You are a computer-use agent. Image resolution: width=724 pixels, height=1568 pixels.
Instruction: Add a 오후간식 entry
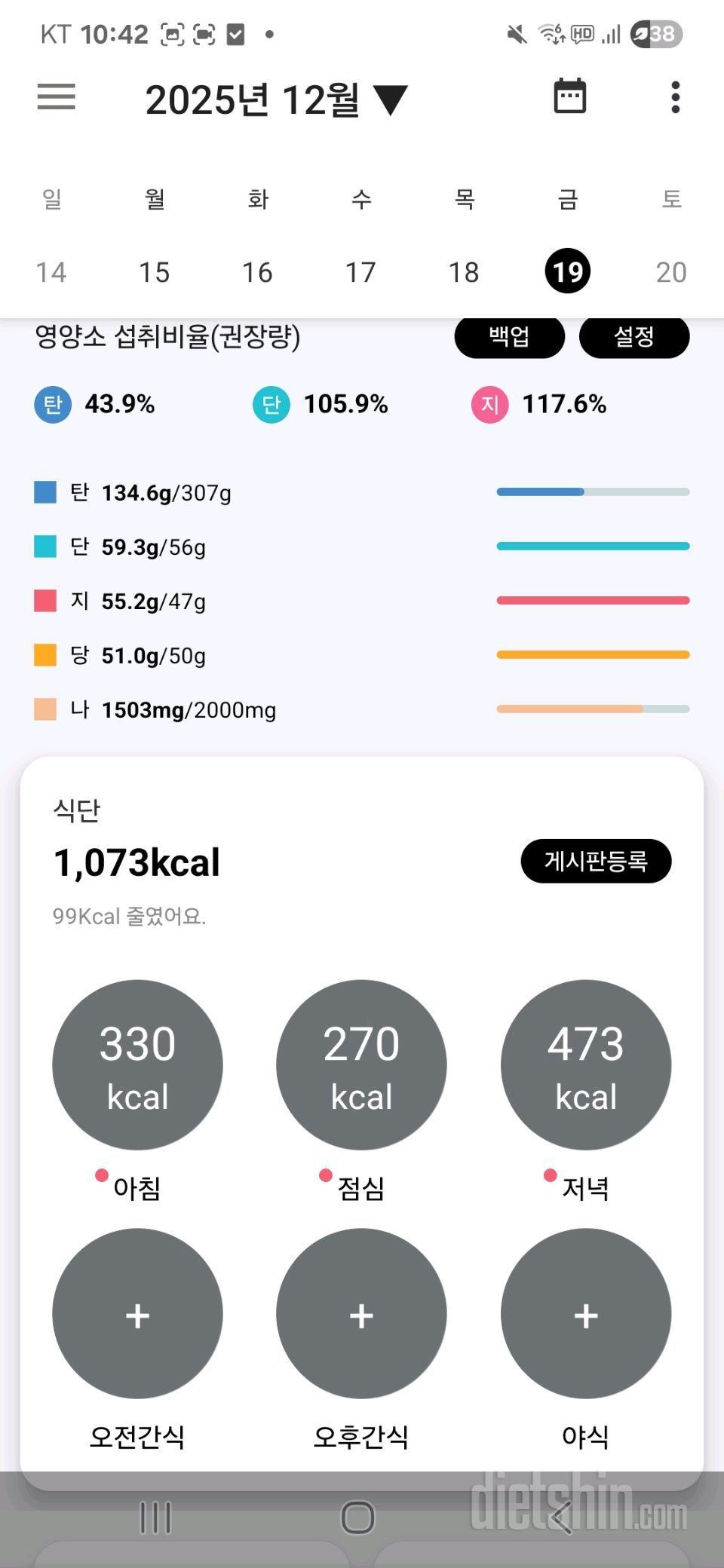[x=361, y=1313]
